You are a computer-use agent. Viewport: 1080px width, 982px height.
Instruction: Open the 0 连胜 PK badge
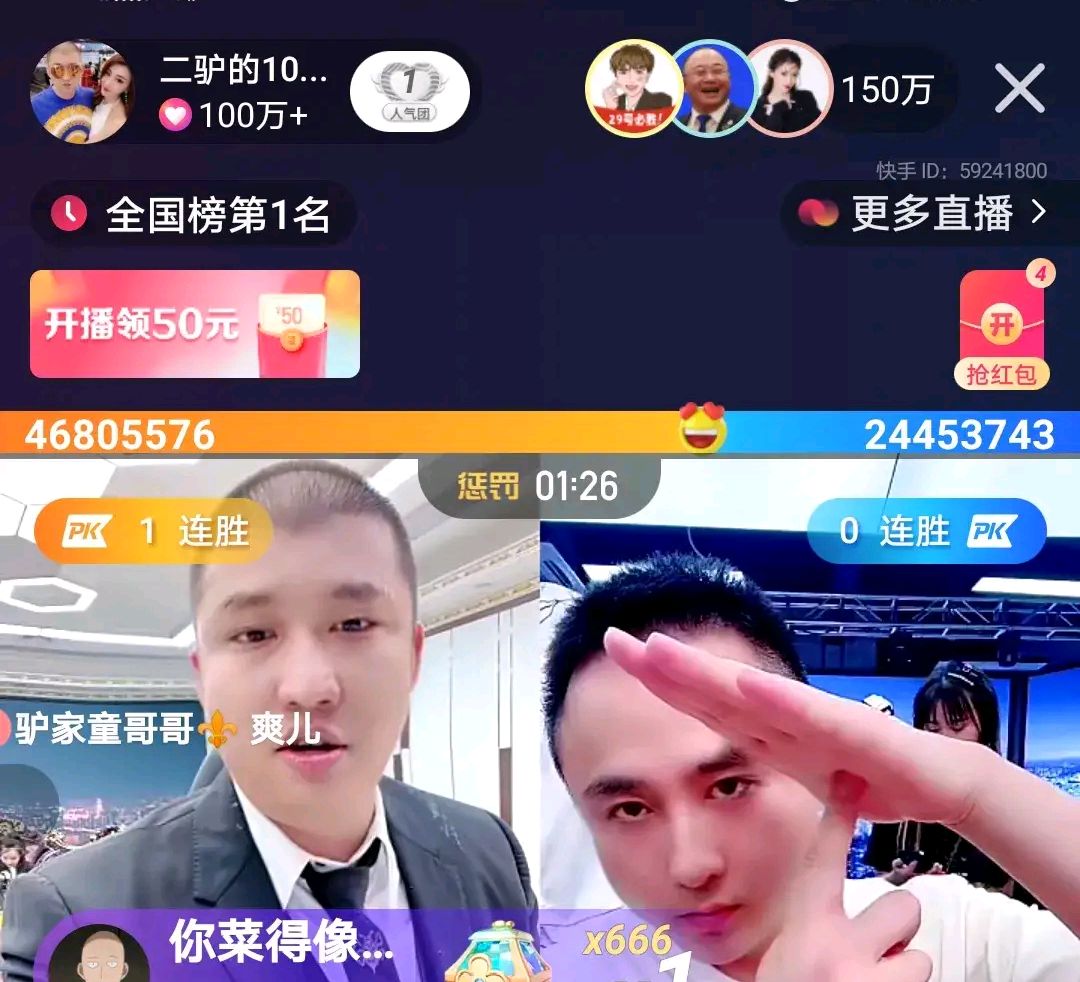(x=927, y=532)
